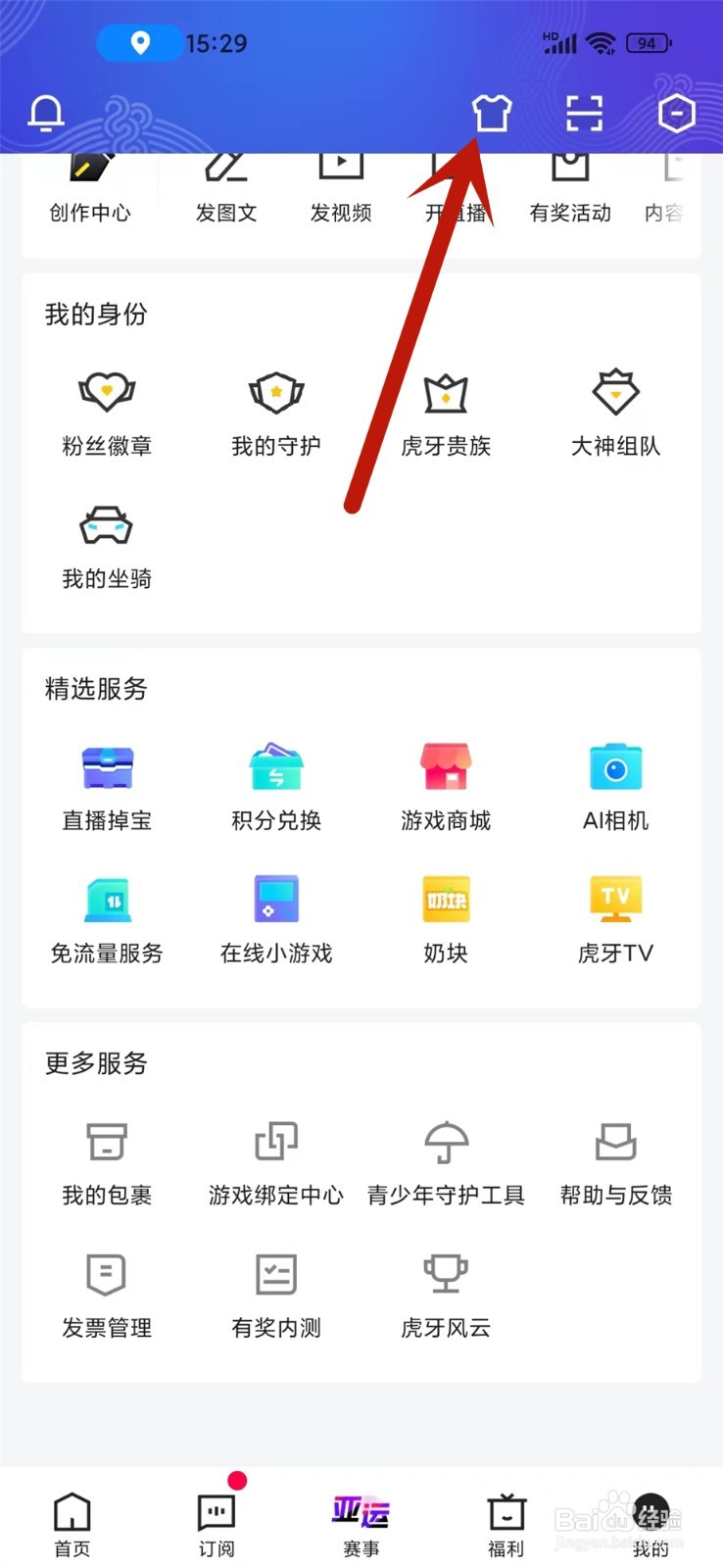The image size is (723, 1568).
Task: Open the notifications bell
Action: (x=46, y=114)
